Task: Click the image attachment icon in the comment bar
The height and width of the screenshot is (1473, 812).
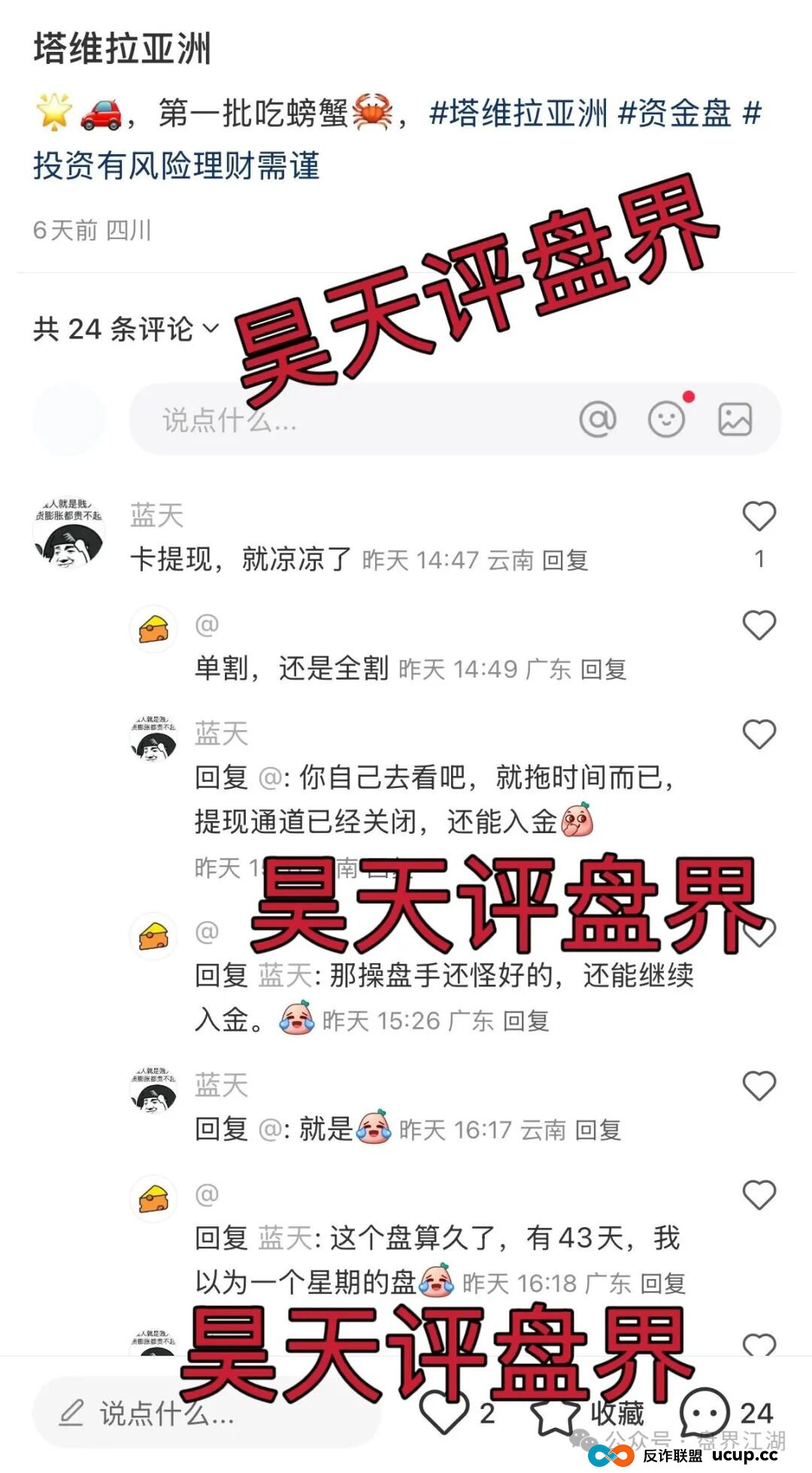Action: coord(735,419)
